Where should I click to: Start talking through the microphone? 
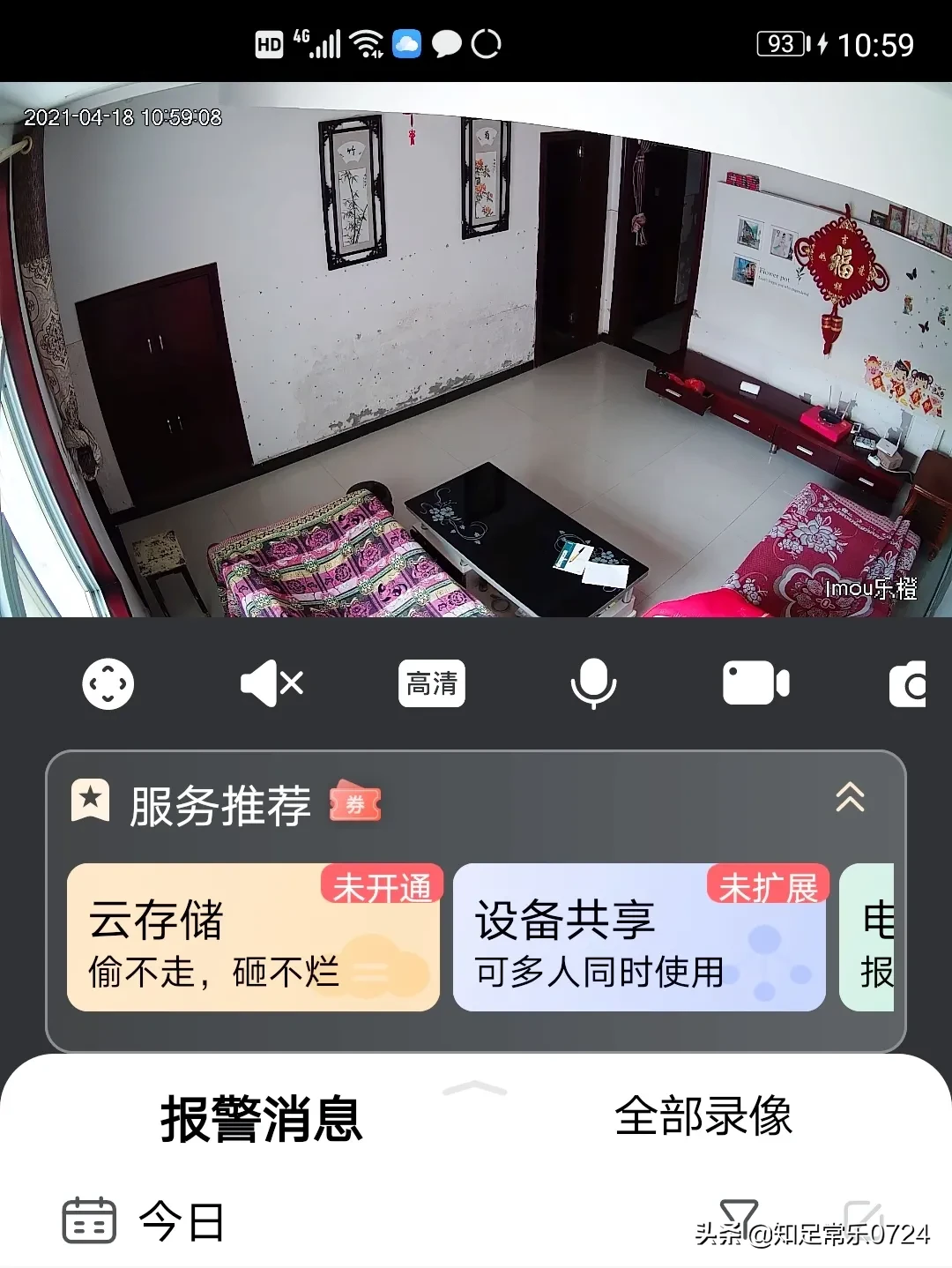[593, 683]
